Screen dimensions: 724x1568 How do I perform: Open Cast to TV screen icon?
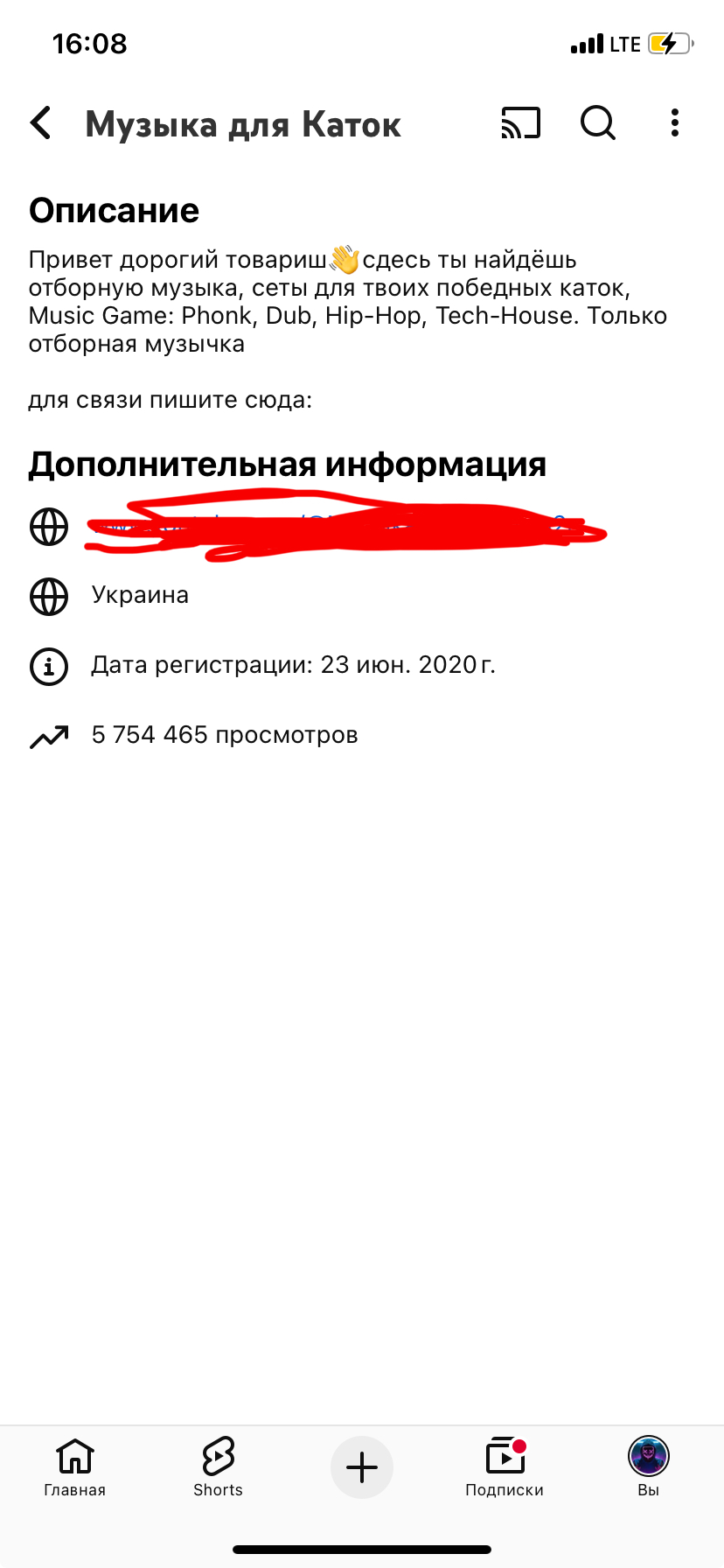520,123
